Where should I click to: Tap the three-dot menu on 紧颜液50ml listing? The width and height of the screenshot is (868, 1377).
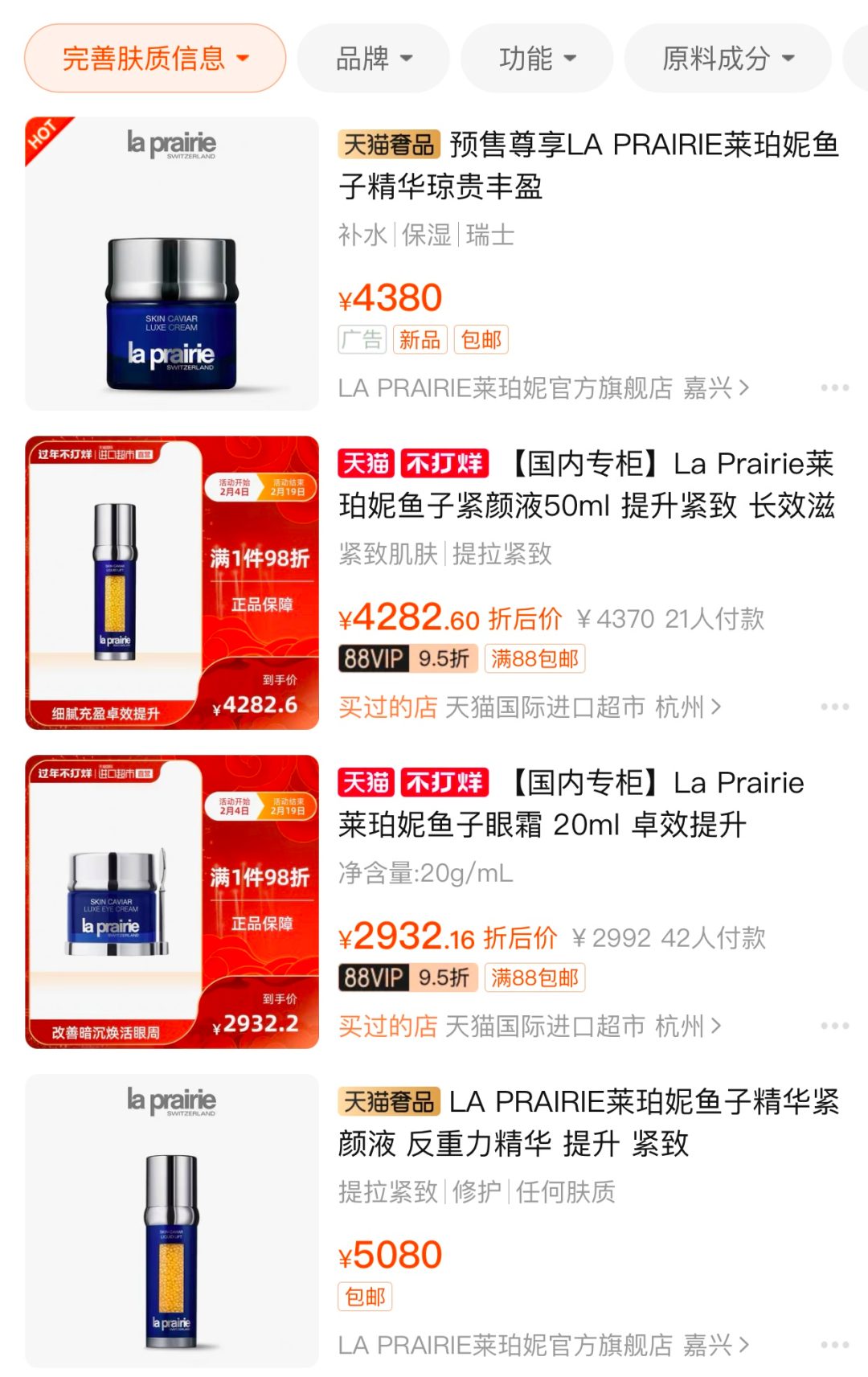pos(834,707)
